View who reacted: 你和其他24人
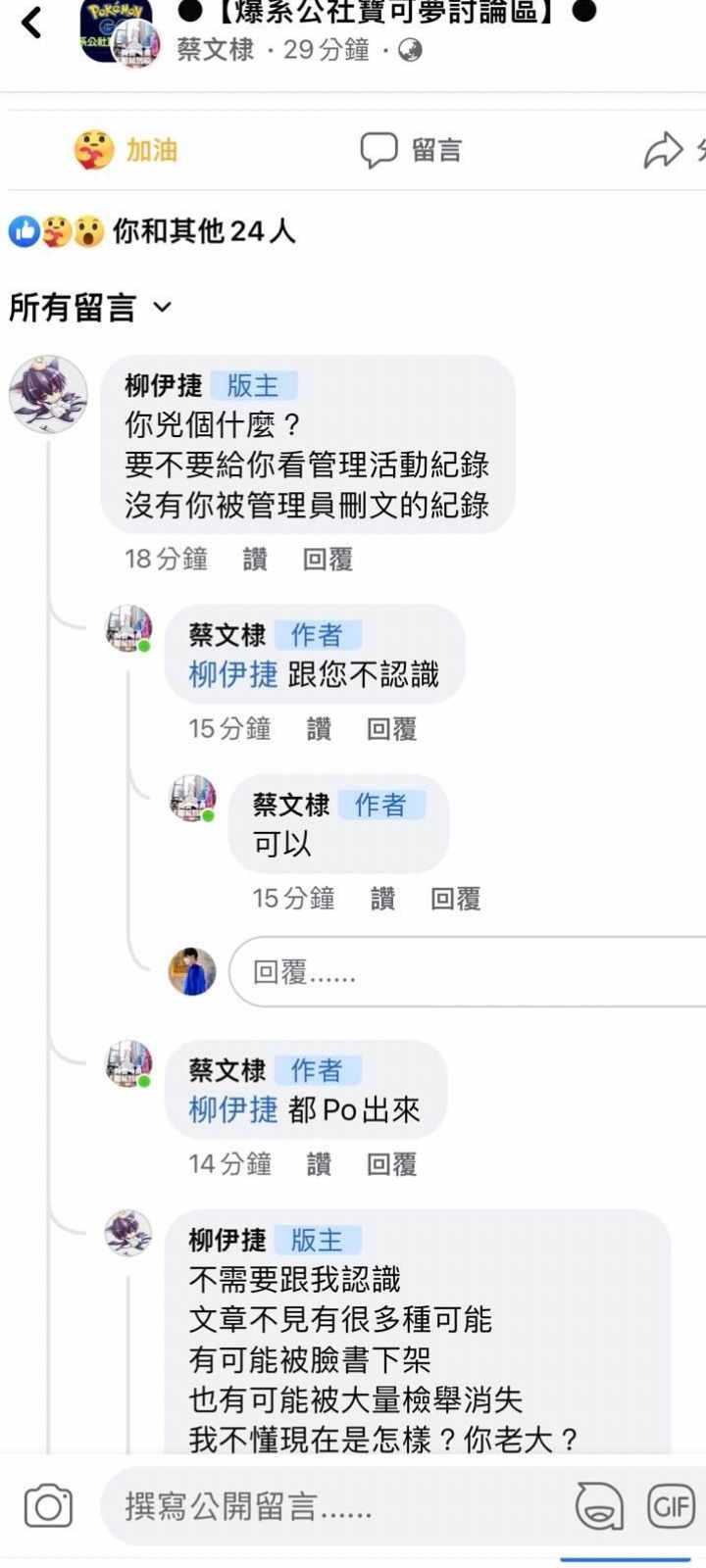The image size is (706, 1568). coord(203,231)
